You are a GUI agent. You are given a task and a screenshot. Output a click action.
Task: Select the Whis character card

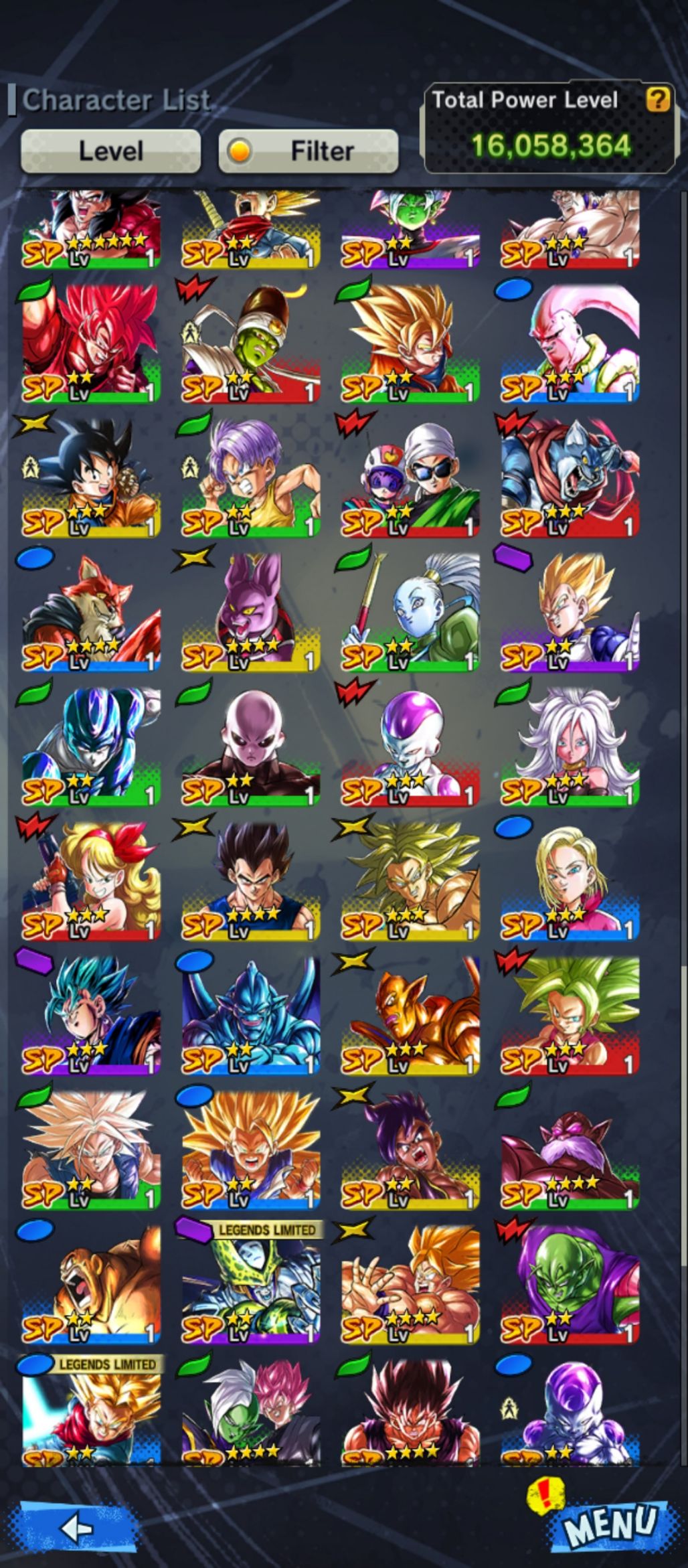pos(410,611)
